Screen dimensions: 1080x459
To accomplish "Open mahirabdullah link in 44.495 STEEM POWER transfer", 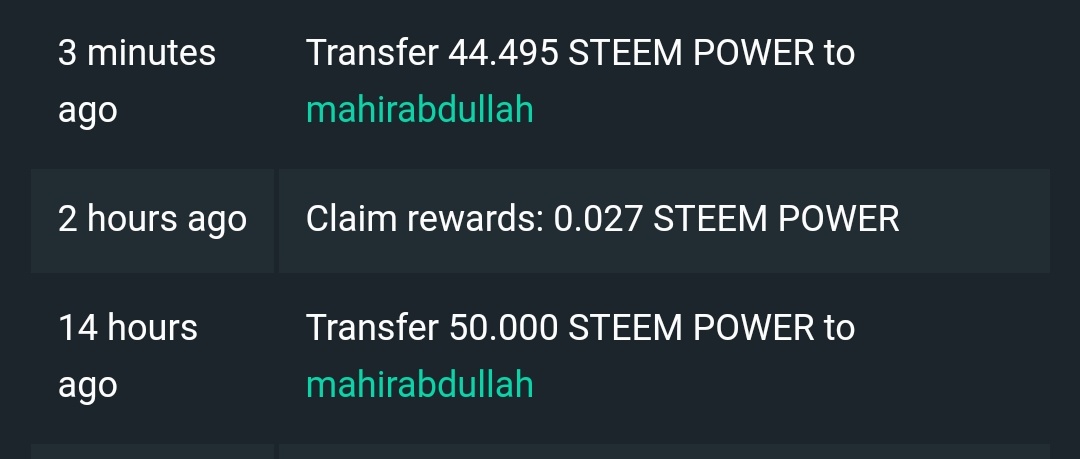I will [419, 109].
